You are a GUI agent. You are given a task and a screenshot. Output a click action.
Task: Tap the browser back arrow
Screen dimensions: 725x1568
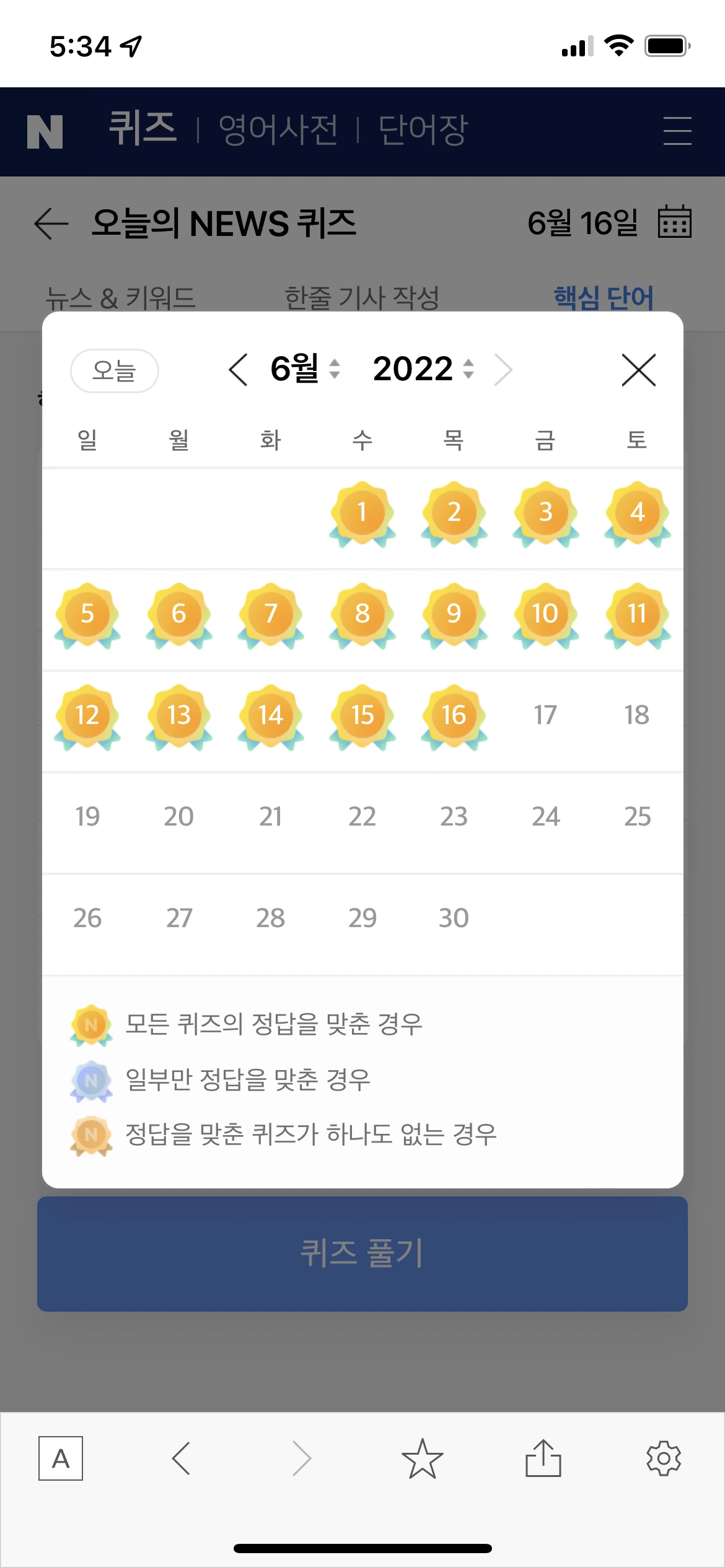(x=181, y=1458)
